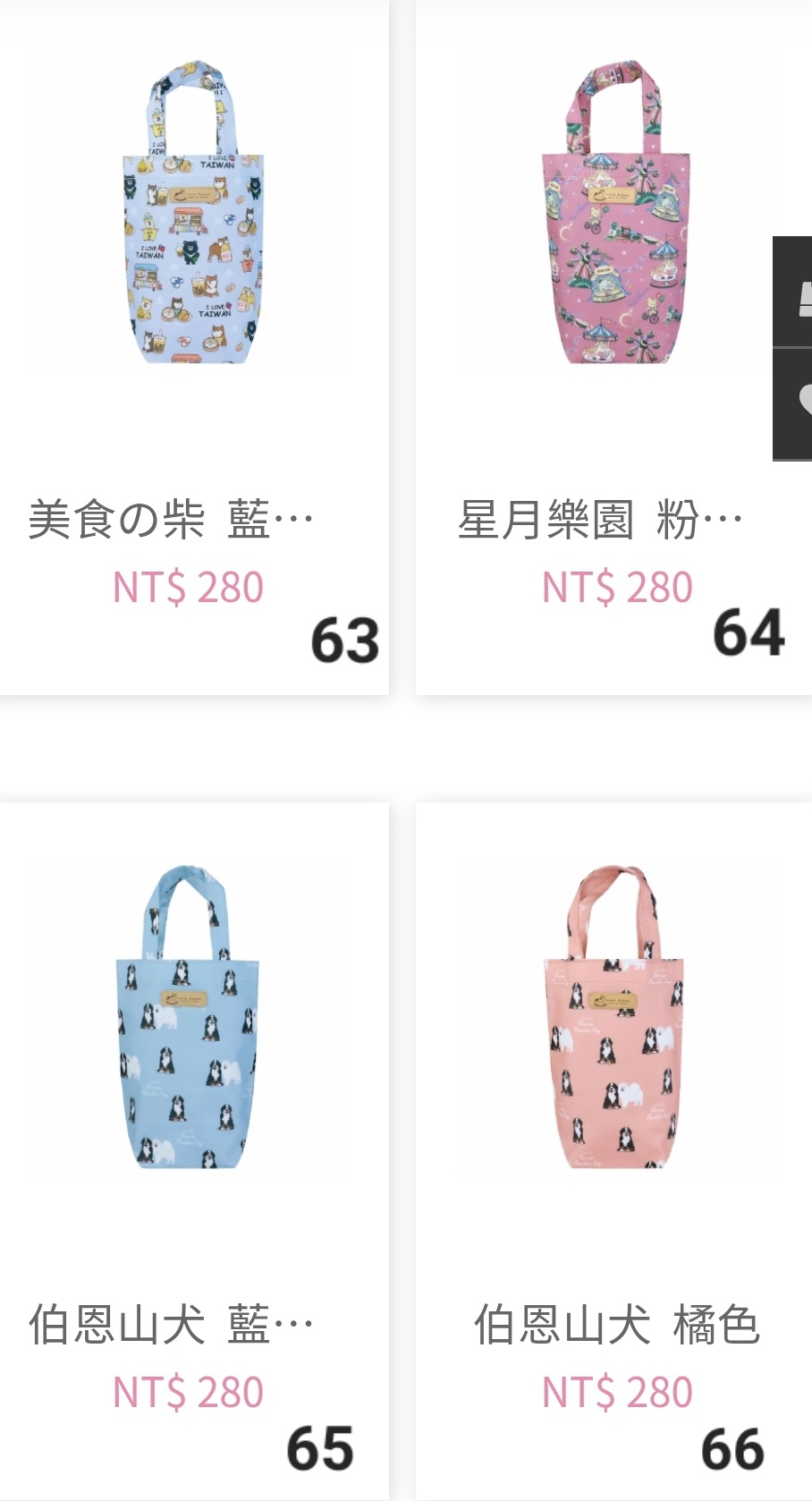
Task: View the 伯恩山犬 橘色 bag product
Action: pyautogui.click(x=613, y=1150)
